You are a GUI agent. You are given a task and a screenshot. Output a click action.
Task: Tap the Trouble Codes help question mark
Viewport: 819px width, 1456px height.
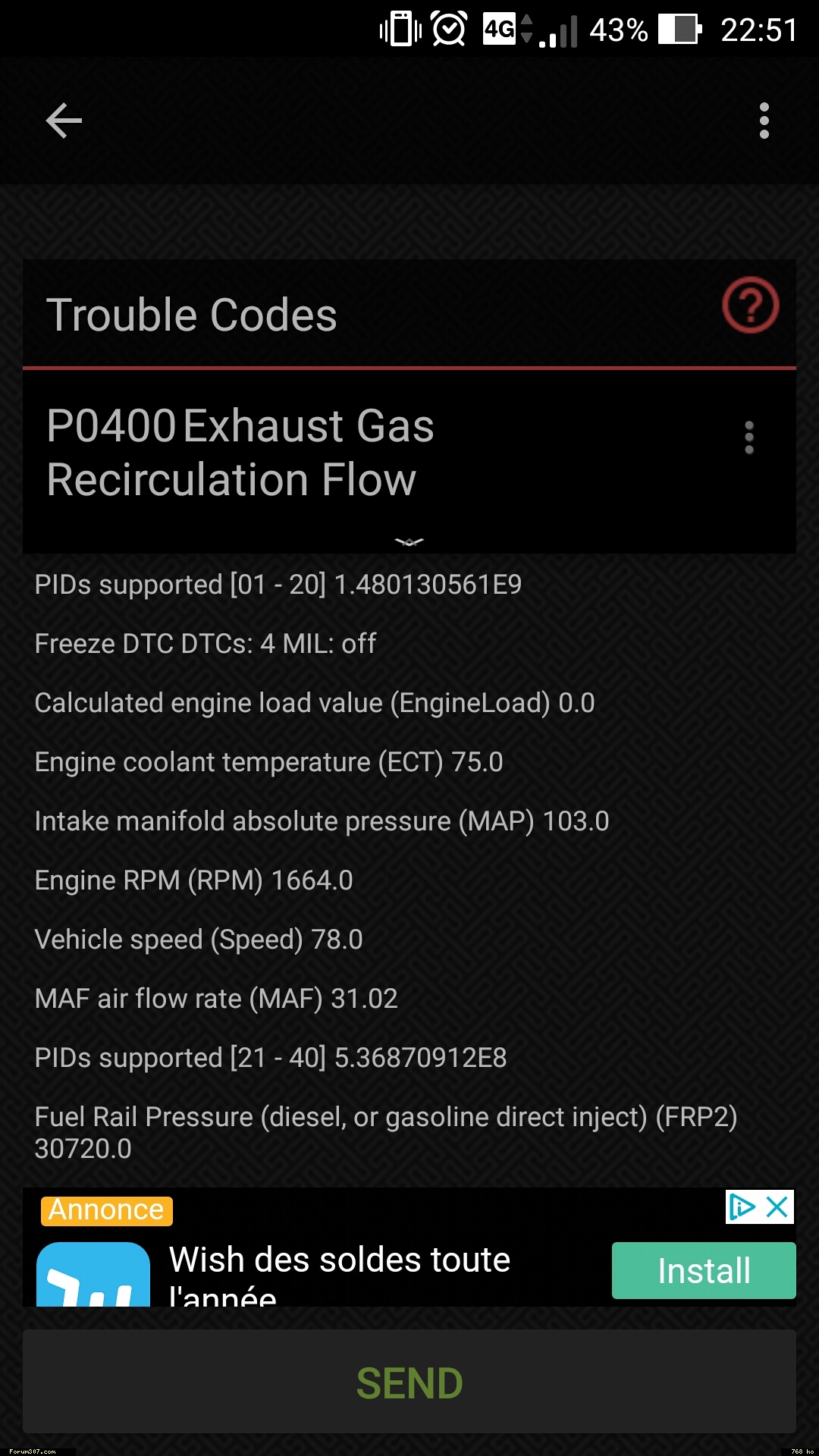750,306
